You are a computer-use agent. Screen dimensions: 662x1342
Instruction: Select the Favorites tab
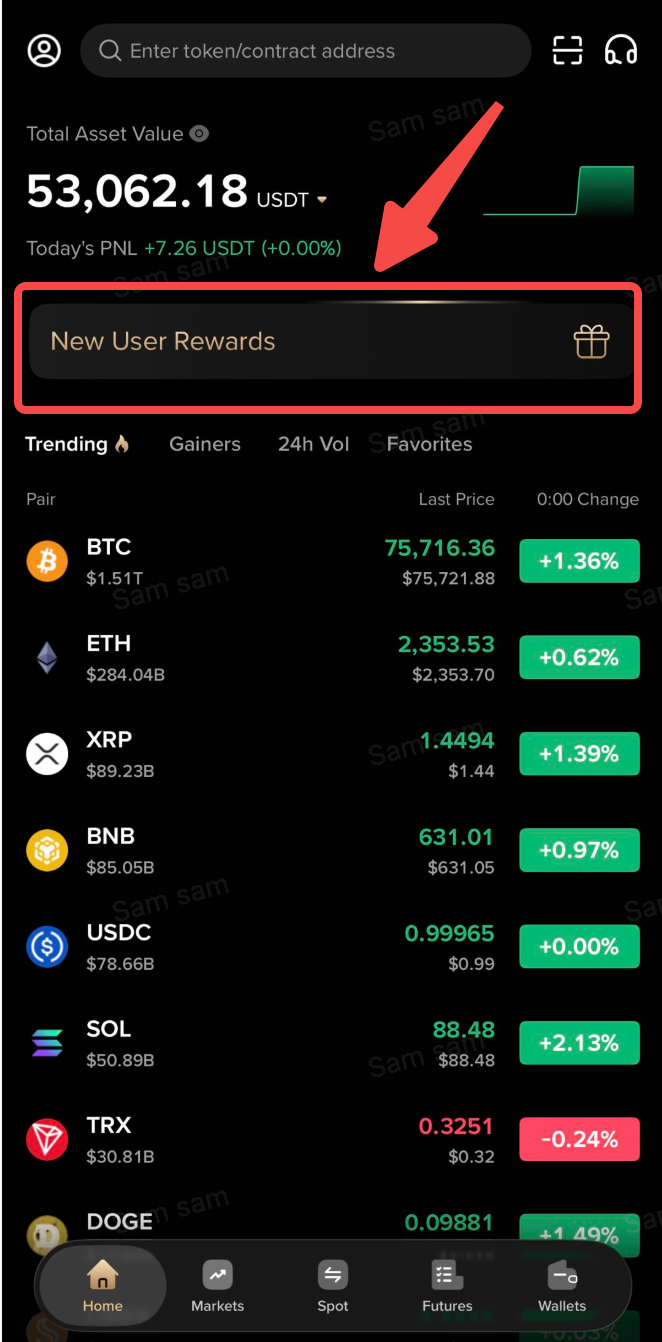(429, 445)
